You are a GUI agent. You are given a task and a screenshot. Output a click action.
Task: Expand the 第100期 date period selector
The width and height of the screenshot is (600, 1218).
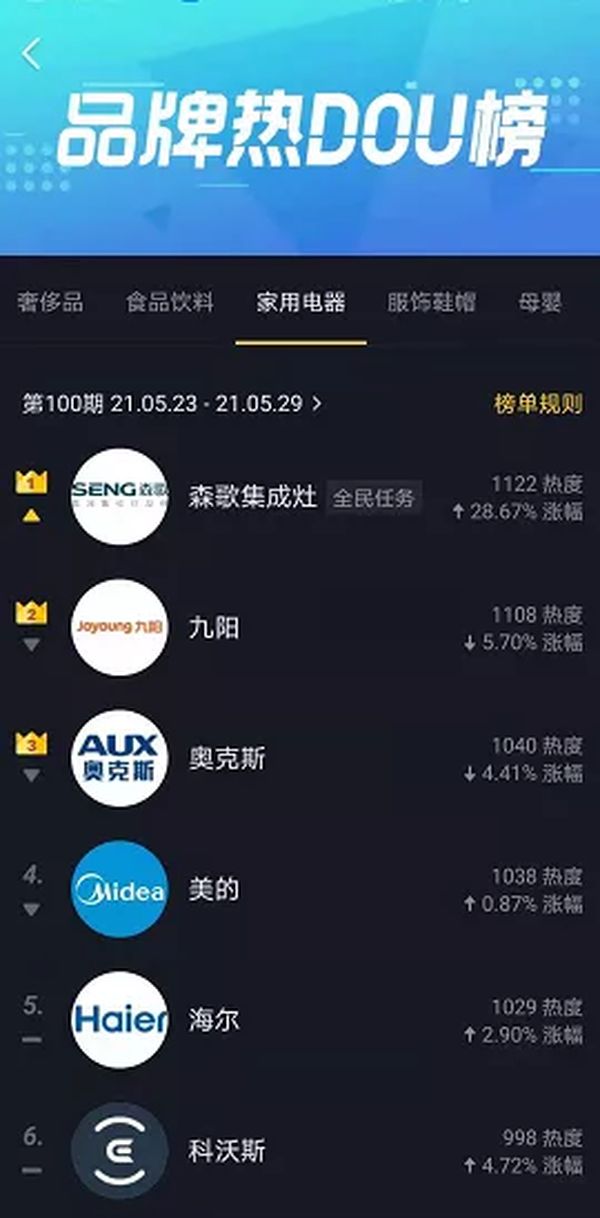click(x=172, y=404)
